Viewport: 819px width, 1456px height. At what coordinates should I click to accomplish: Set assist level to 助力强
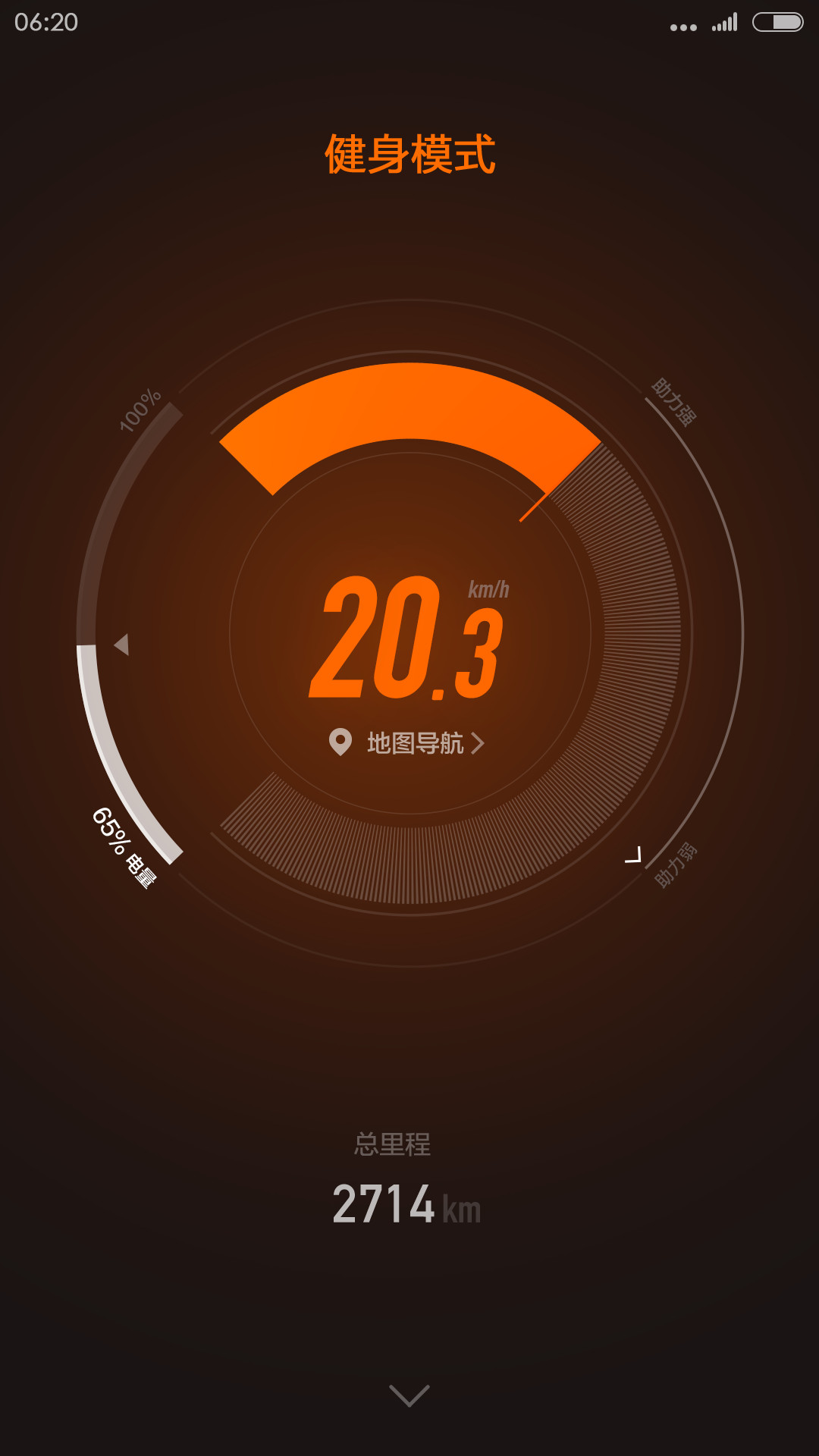click(x=674, y=402)
